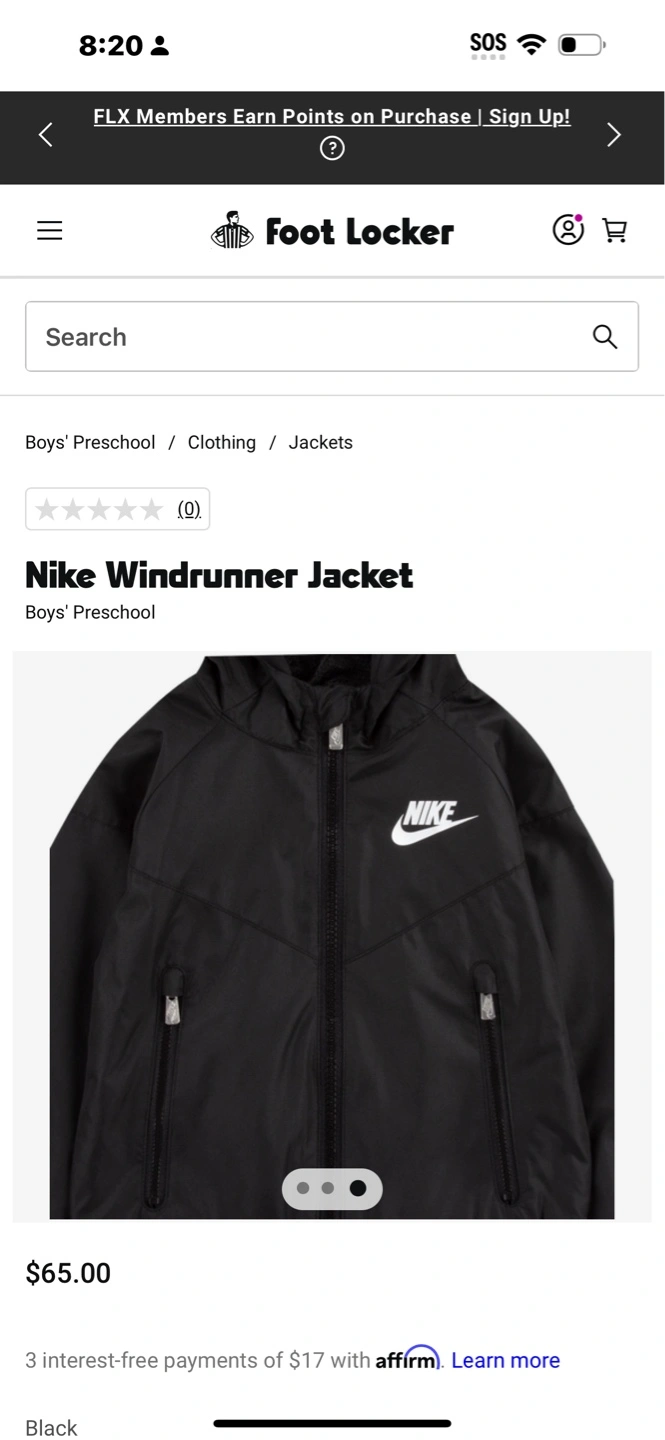The width and height of the screenshot is (665, 1440).
Task: Tap the magnifier icon in search box
Action: 604,337
